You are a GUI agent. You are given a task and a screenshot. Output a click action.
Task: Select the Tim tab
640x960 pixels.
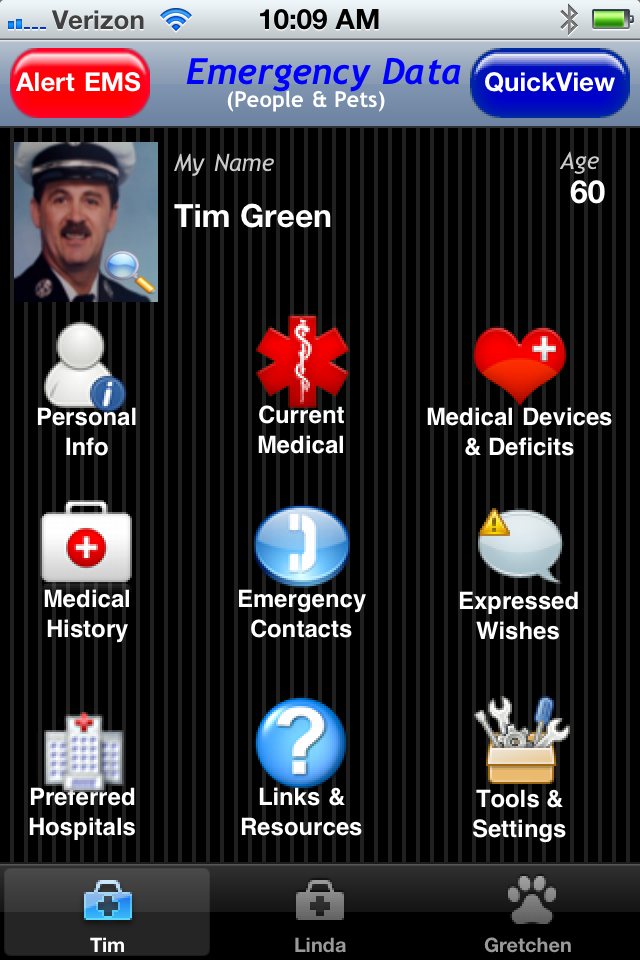coord(107,912)
